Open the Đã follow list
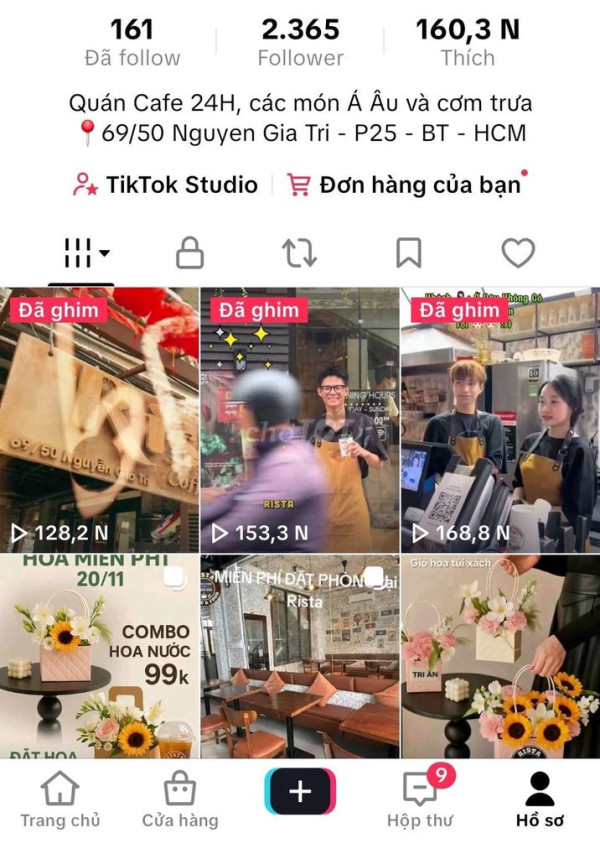600x859 pixels. click(132, 43)
